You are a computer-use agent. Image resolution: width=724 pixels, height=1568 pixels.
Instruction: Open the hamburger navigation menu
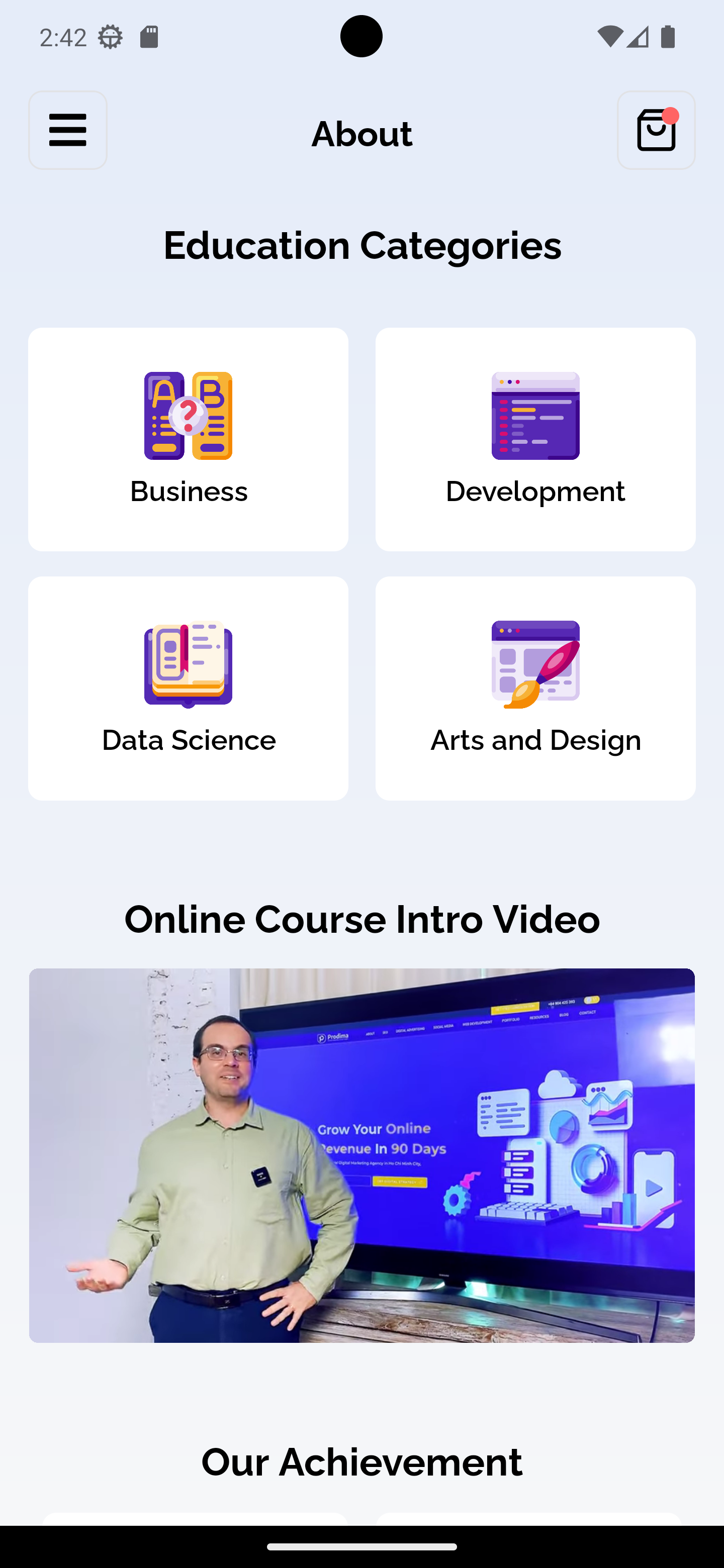tap(67, 130)
